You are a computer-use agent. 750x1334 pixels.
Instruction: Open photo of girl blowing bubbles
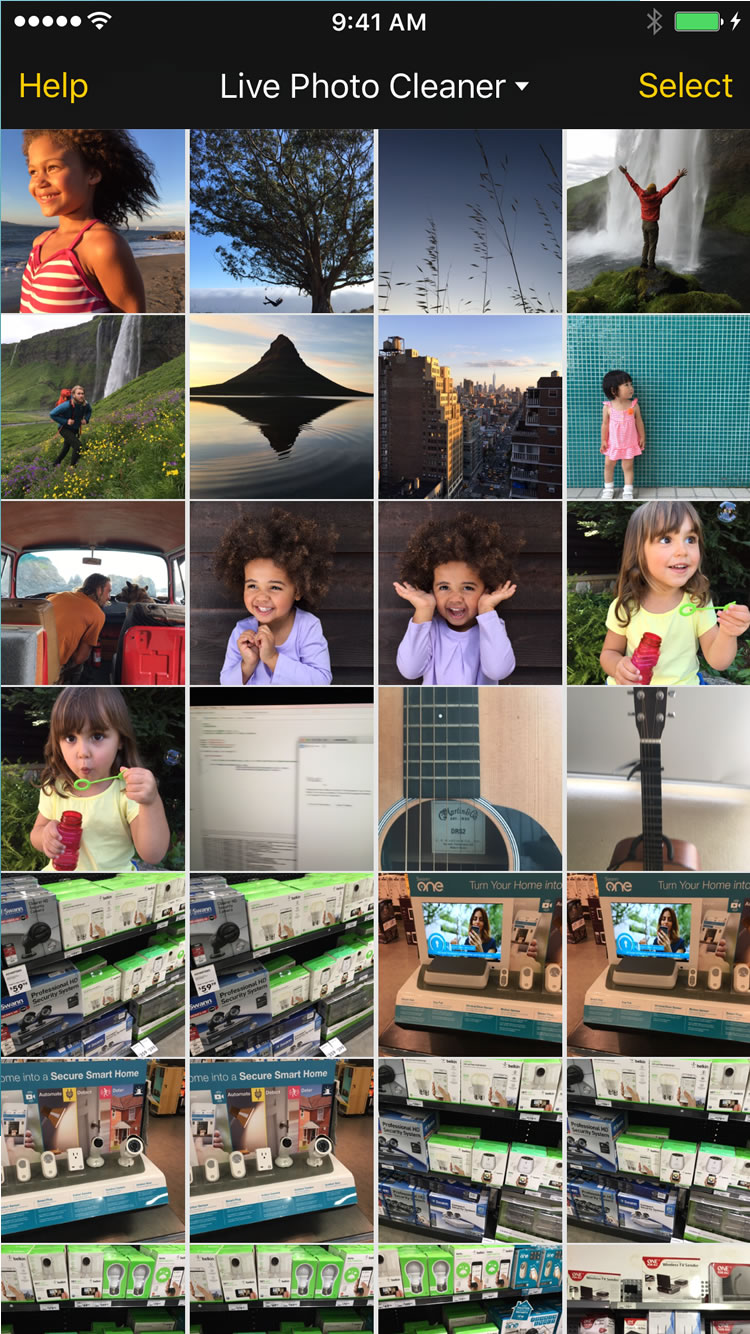(x=93, y=779)
